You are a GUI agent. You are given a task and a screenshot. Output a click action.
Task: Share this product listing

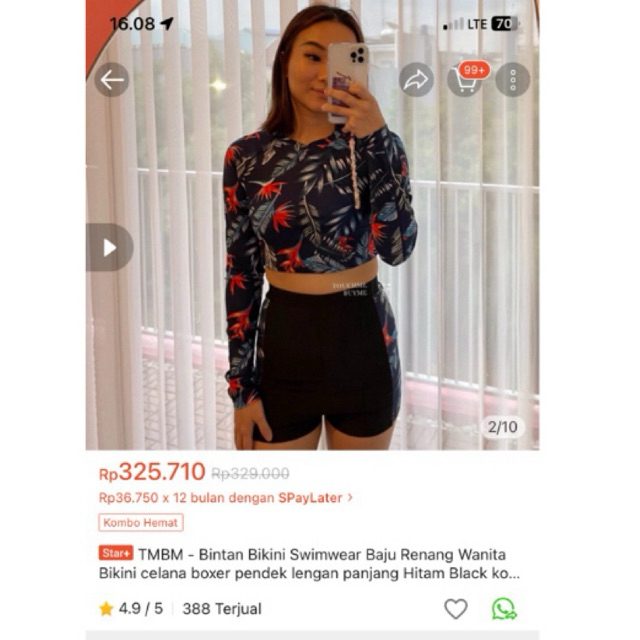[416, 80]
